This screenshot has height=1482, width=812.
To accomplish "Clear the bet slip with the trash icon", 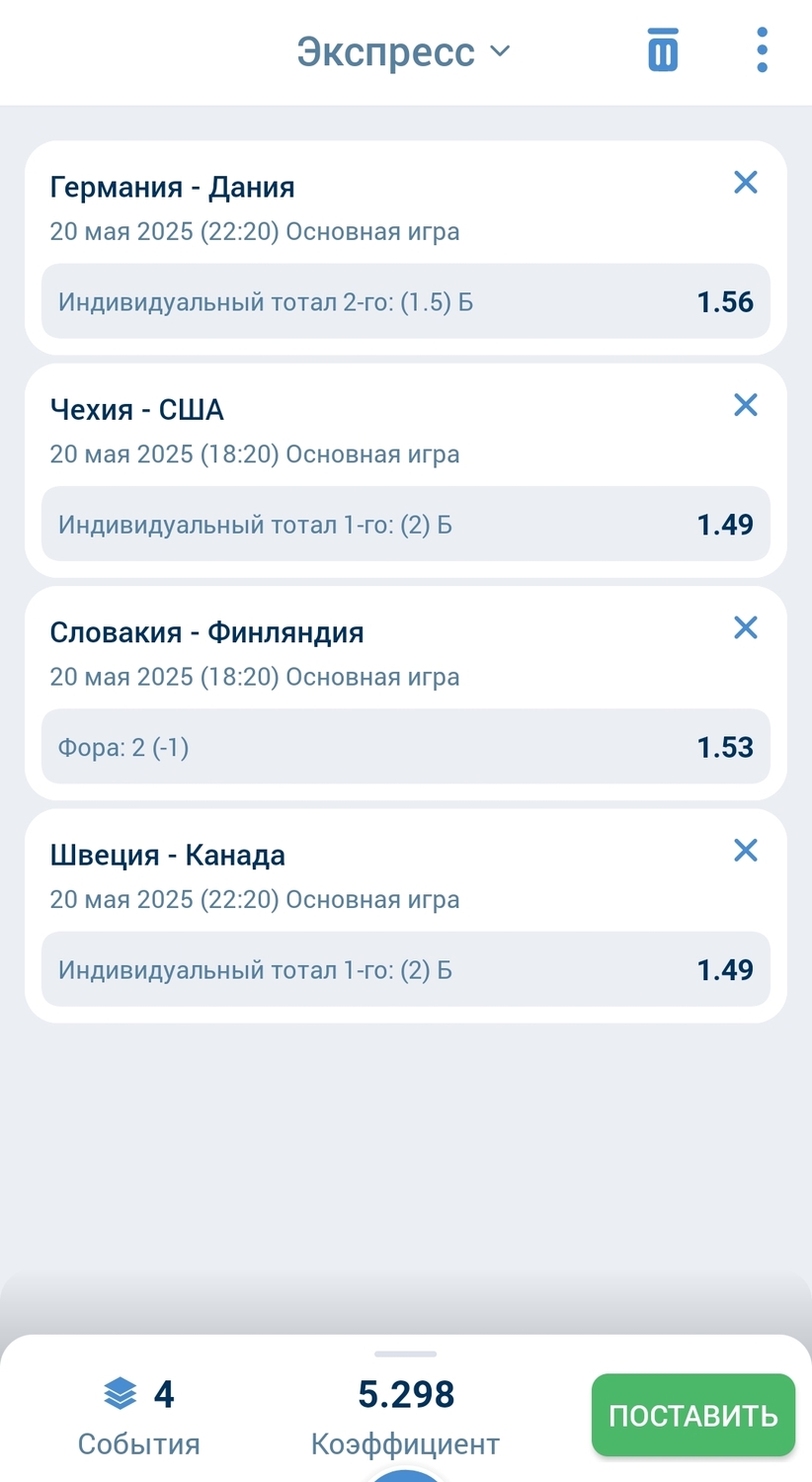I will pos(663,49).
